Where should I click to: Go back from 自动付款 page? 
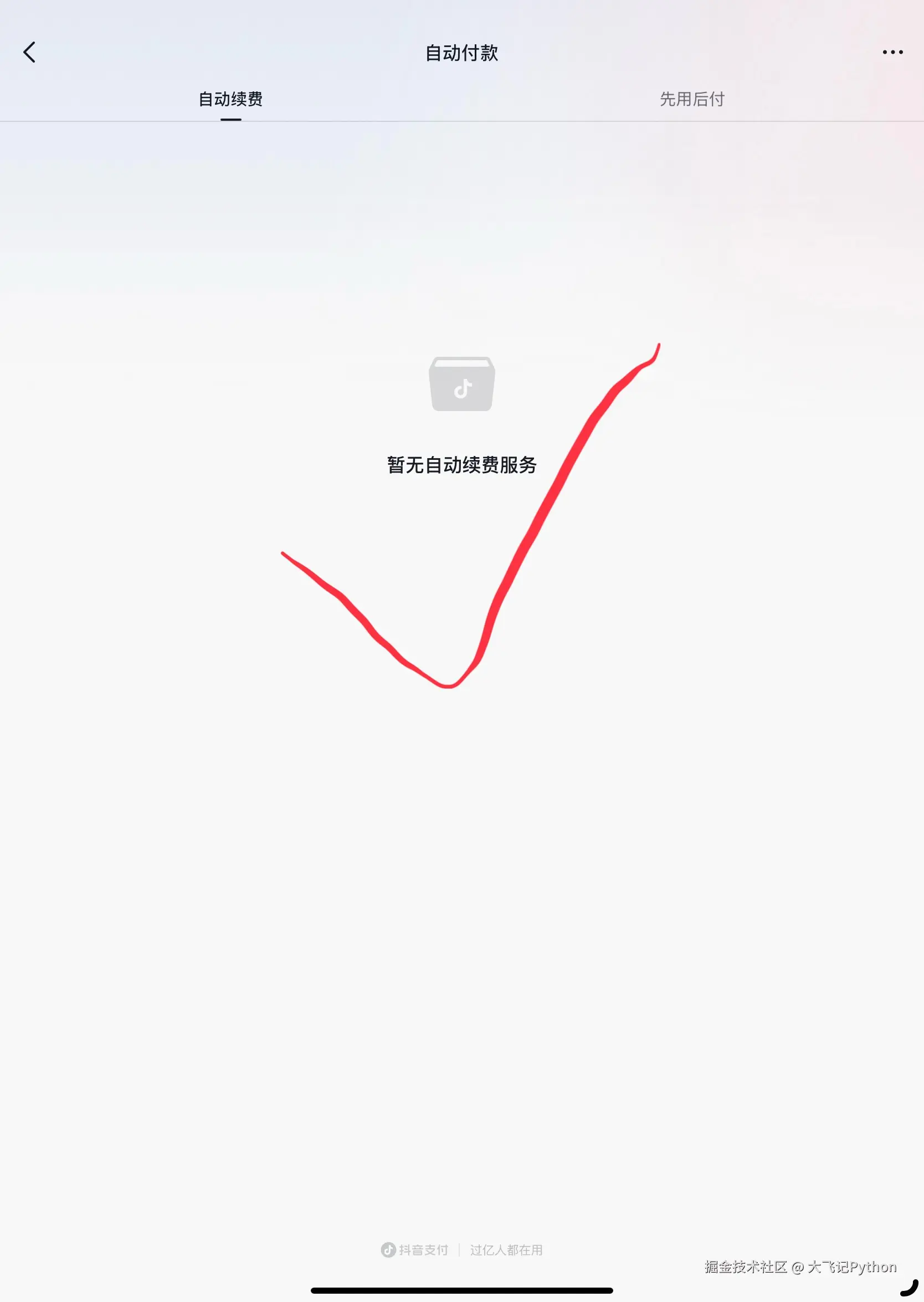pyautogui.click(x=29, y=52)
